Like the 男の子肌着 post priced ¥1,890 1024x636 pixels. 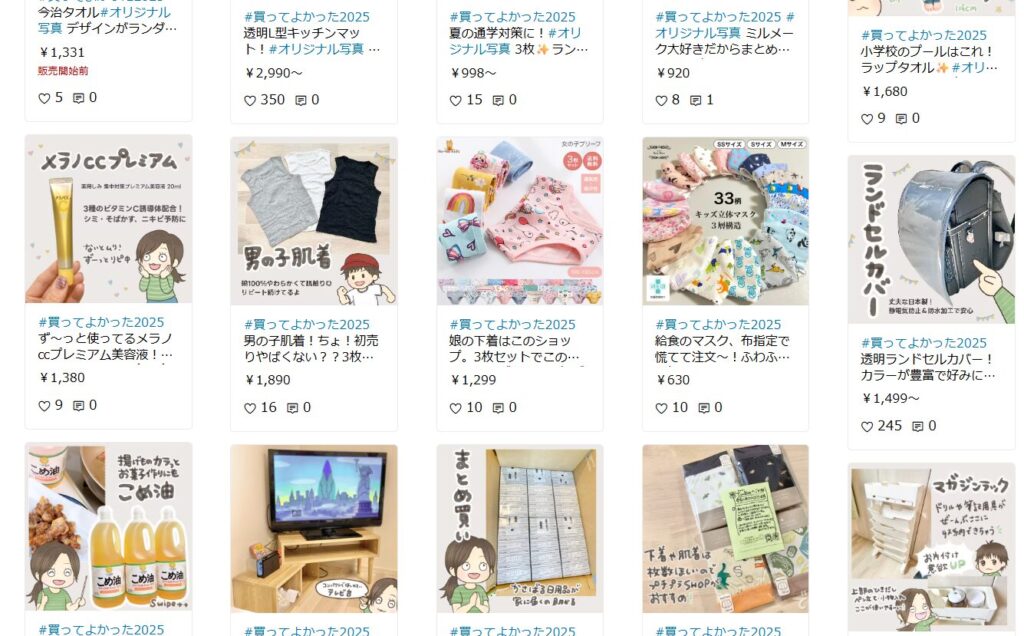pyautogui.click(x=250, y=408)
